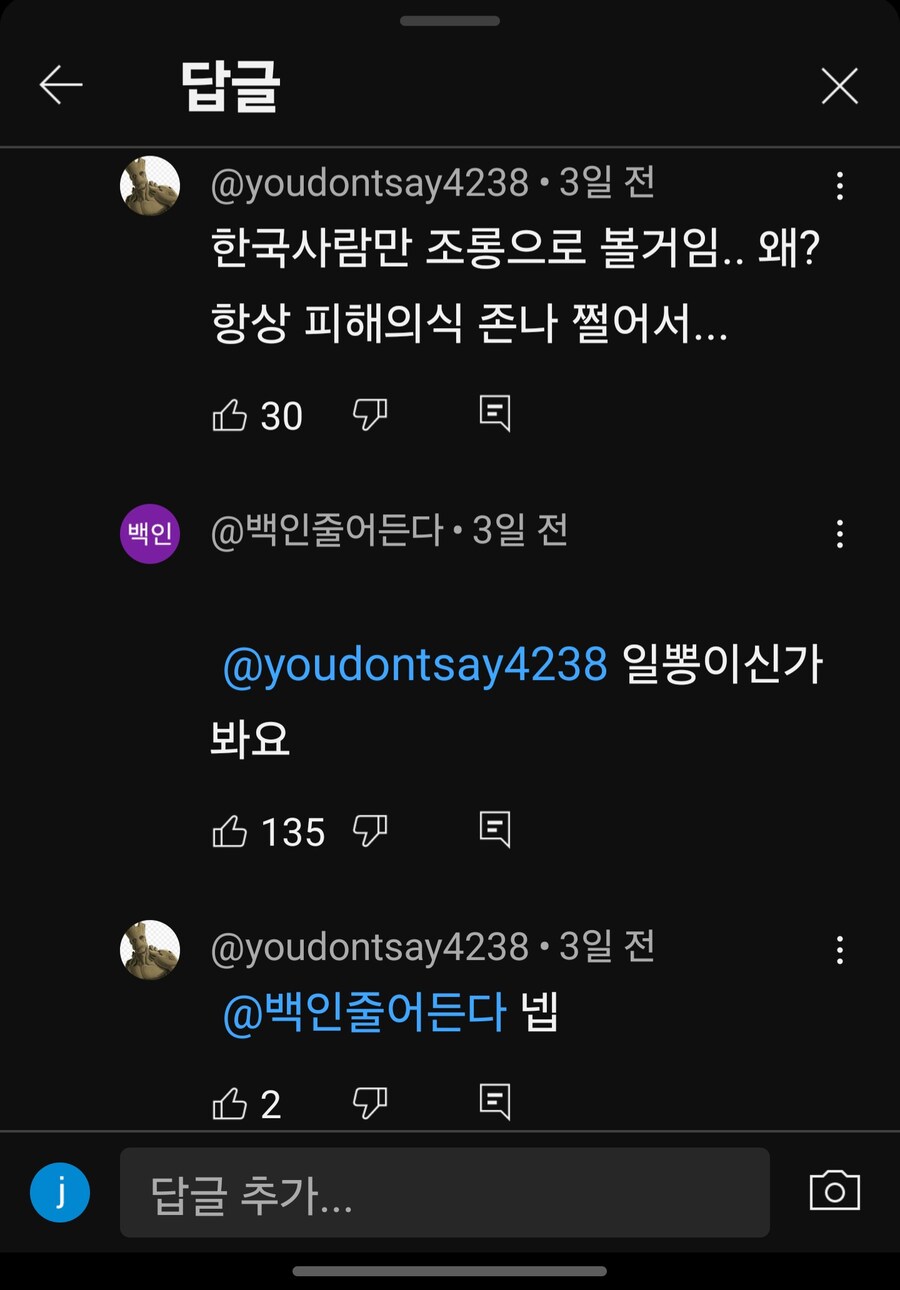Screen dimensions: 900x1290
Task: Close the replies panel with the X
Action: pyautogui.click(x=840, y=85)
